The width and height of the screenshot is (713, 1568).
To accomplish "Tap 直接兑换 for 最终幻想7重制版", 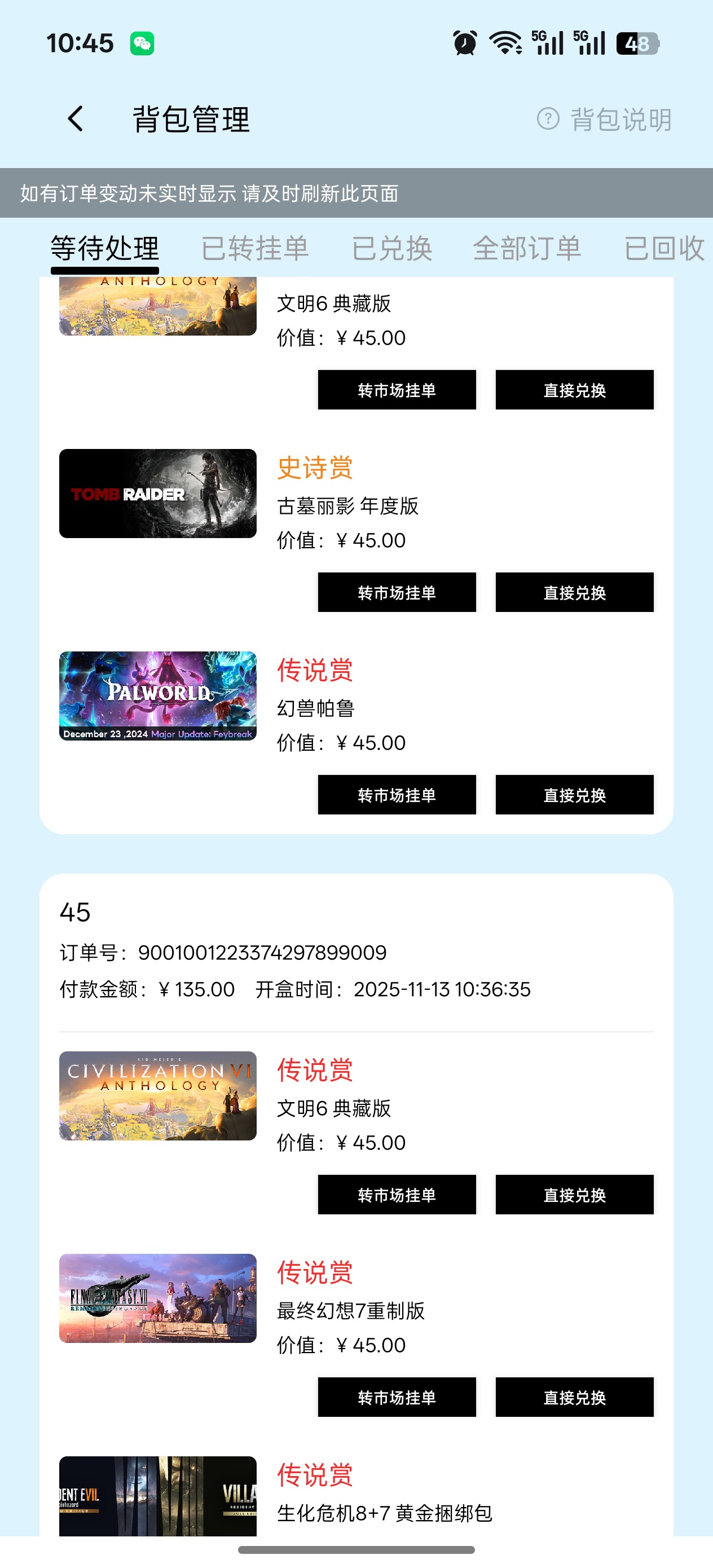I will (574, 1397).
